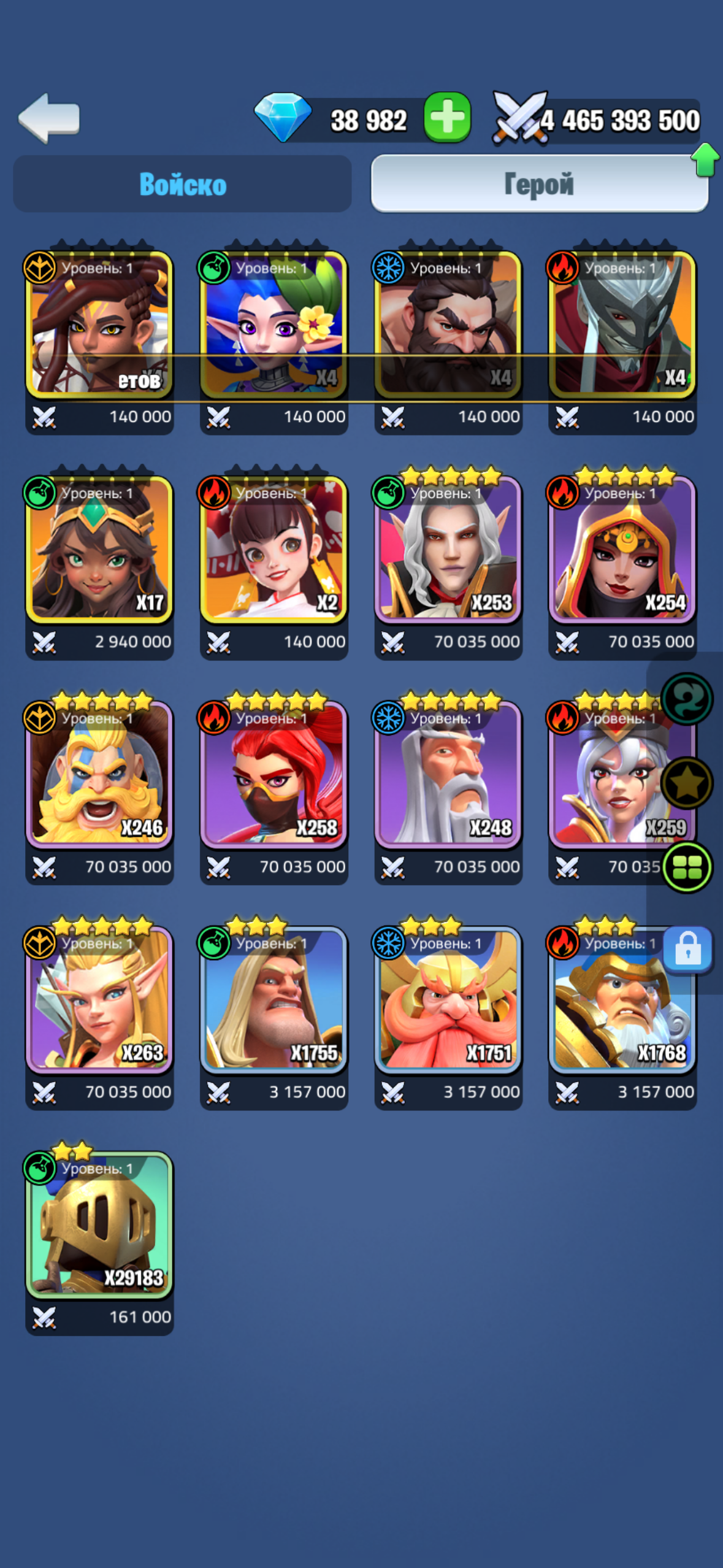Viewport: 723px width, 1568px height.
Task: Tap the blue lock button
Action: (x=687, y=950)
